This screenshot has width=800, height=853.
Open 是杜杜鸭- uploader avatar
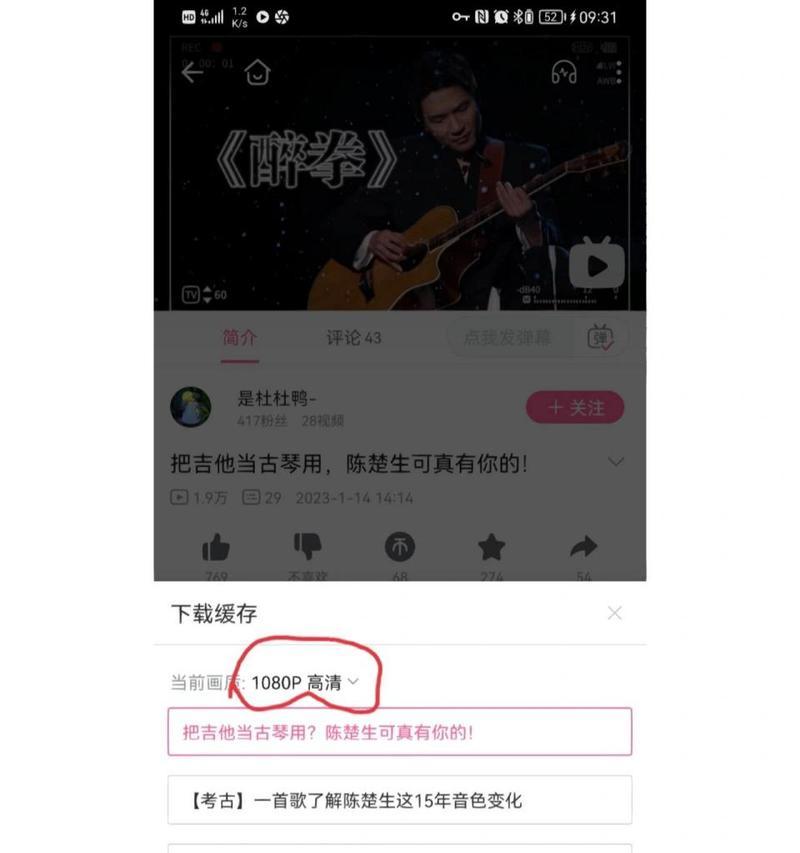coord(191,407)
